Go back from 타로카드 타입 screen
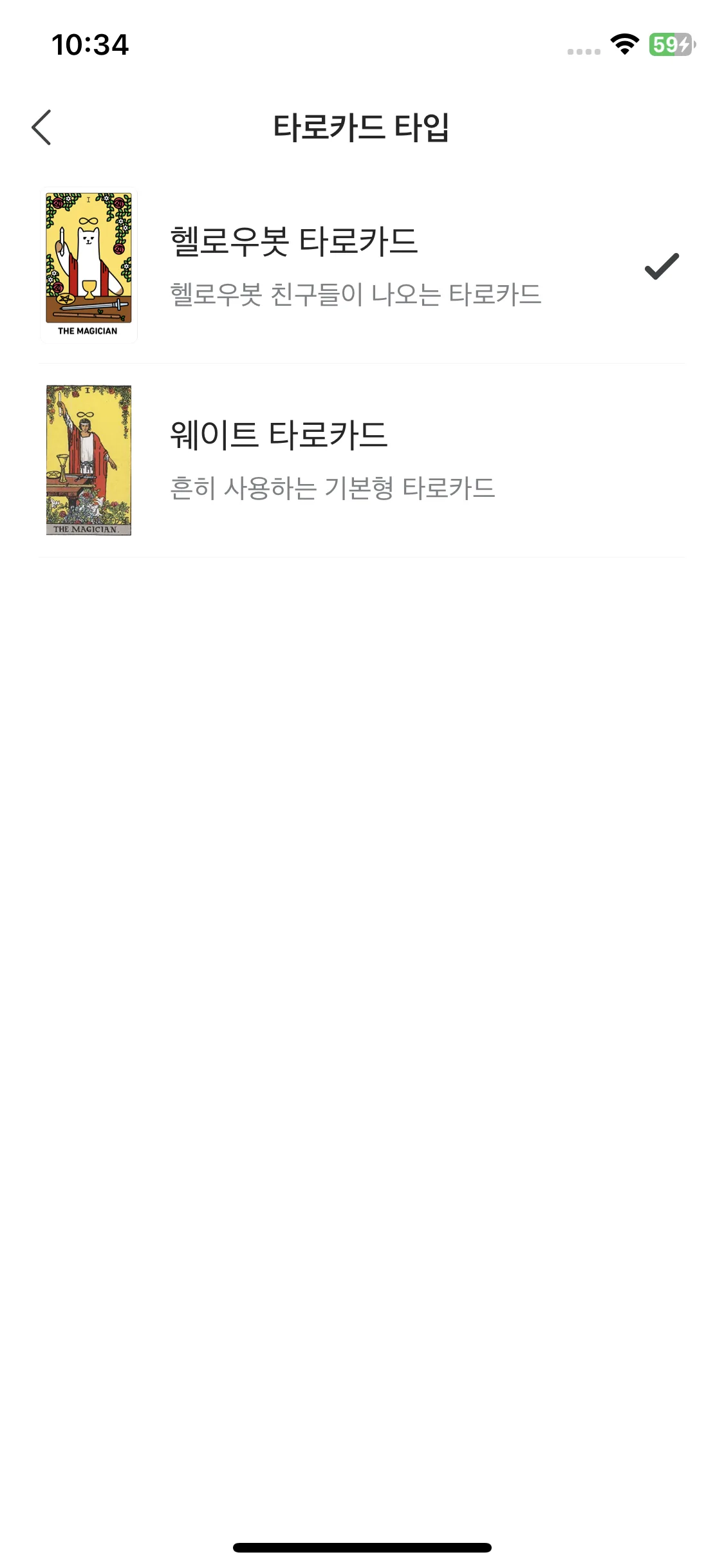Viewport: 724px width, 1568px height. tap(42, 127)
